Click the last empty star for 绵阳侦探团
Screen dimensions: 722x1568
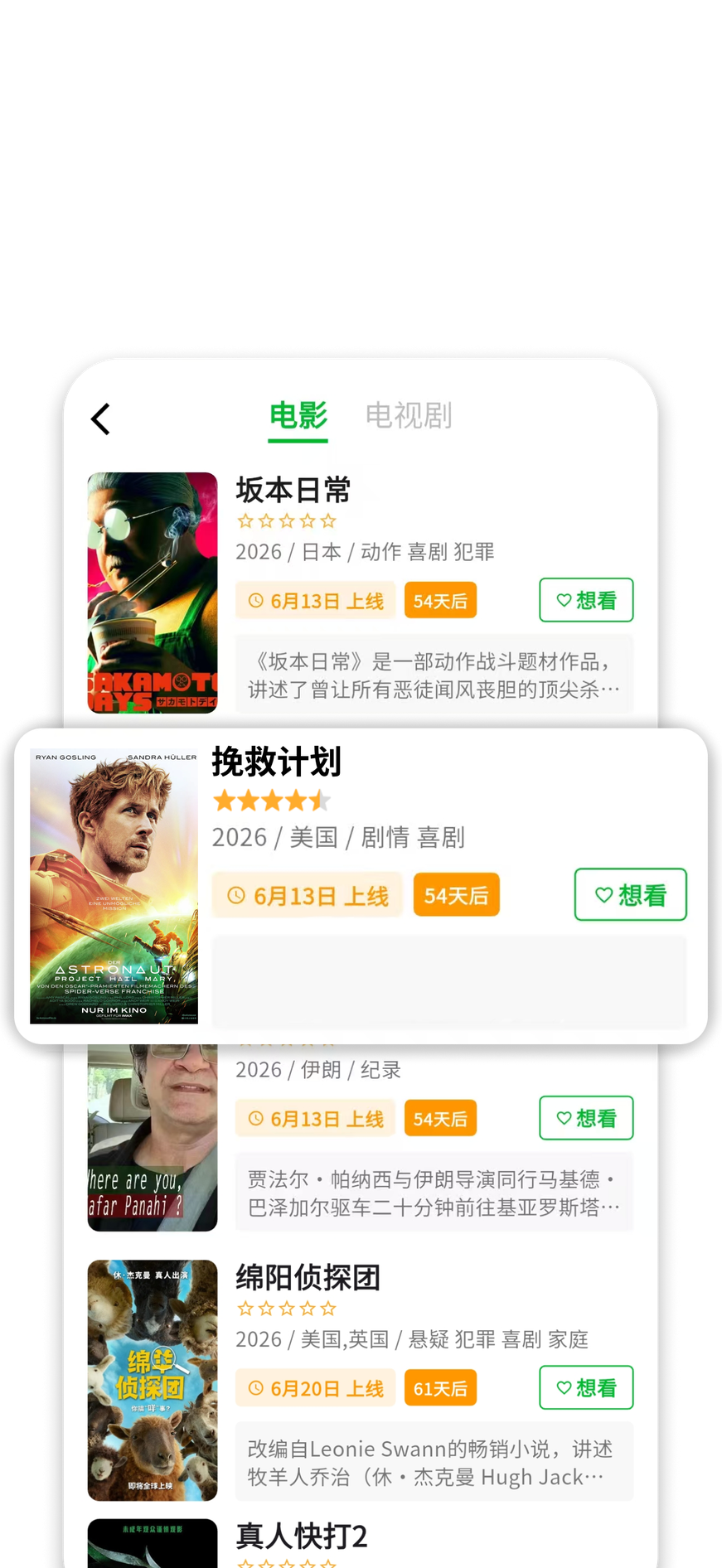click(x=329, y=1308)
